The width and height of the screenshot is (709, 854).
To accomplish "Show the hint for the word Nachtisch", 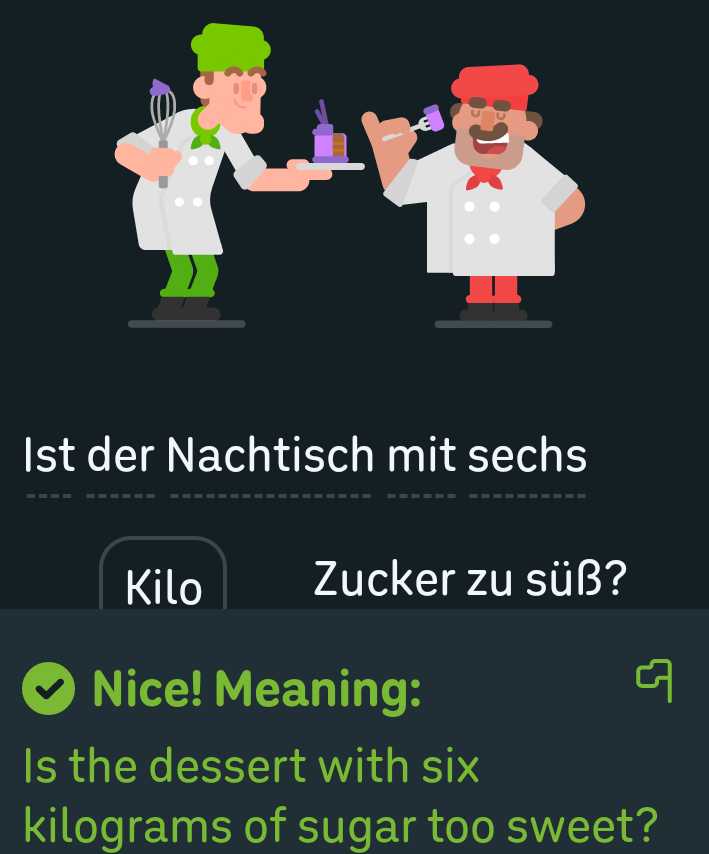I will pos(270,457).
